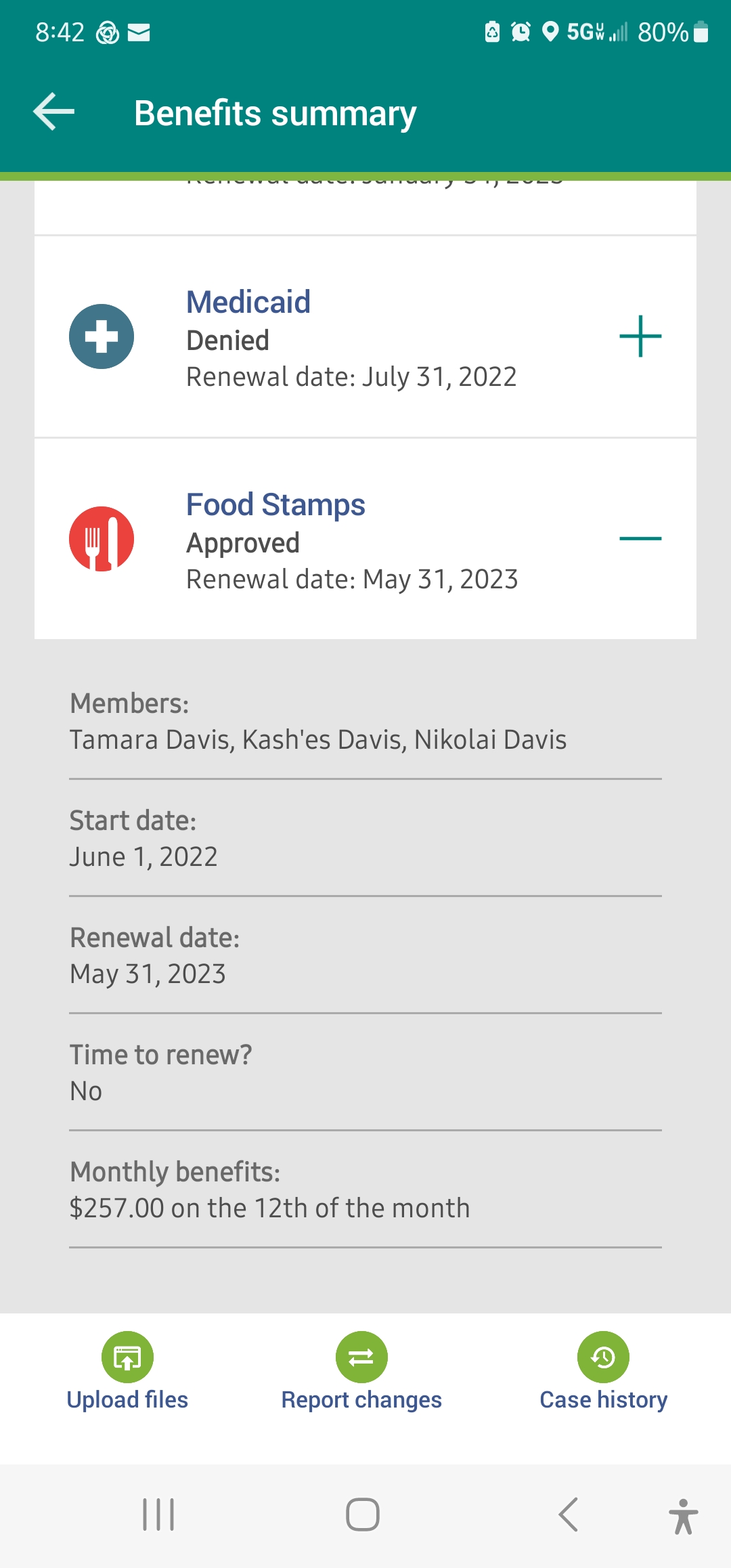Open Report changes
Viewport: 731px width, 1568px height.
click(x=361, y=1372)
